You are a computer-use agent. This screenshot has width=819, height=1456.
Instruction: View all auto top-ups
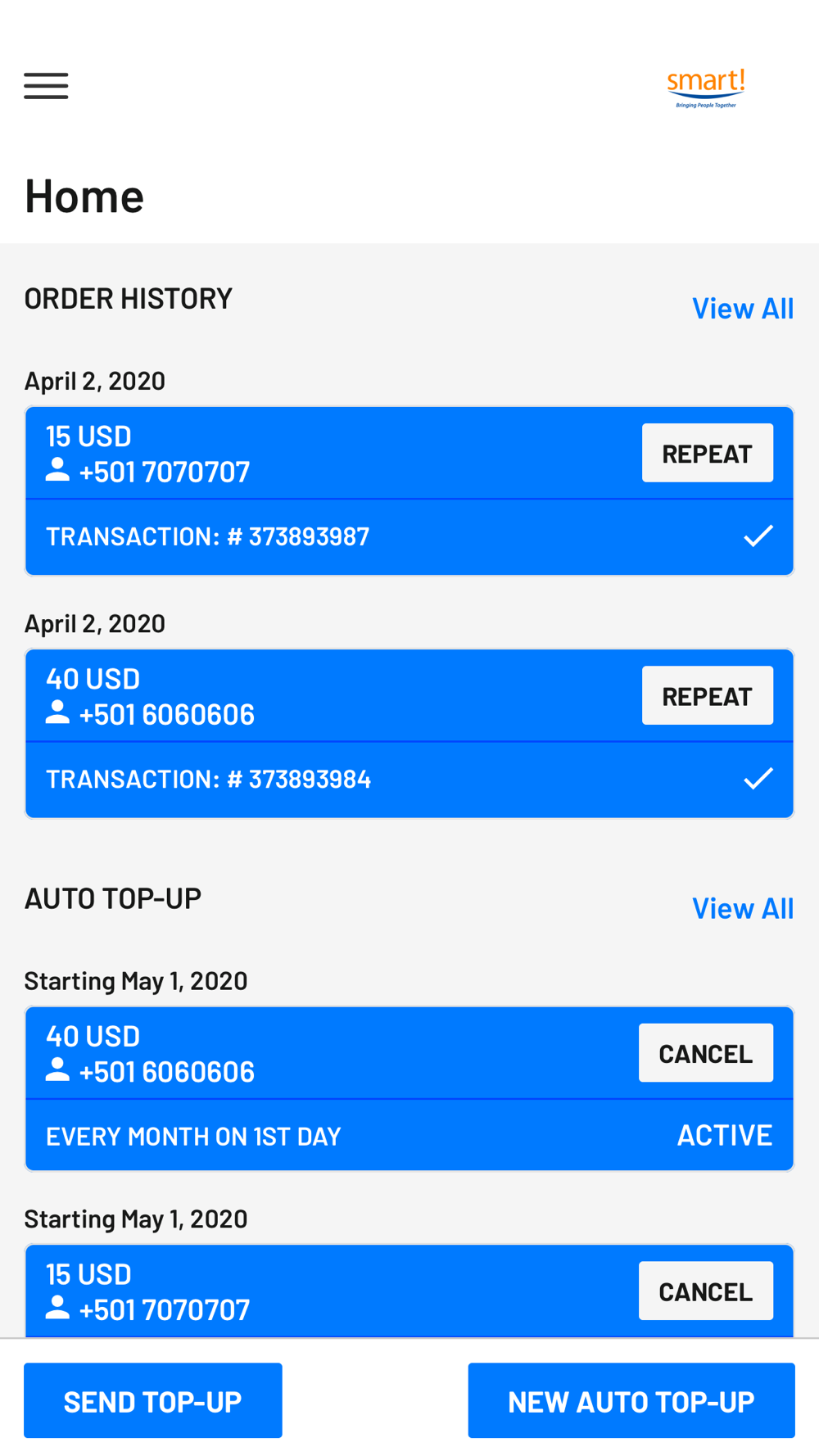click(x=743, y=908)
